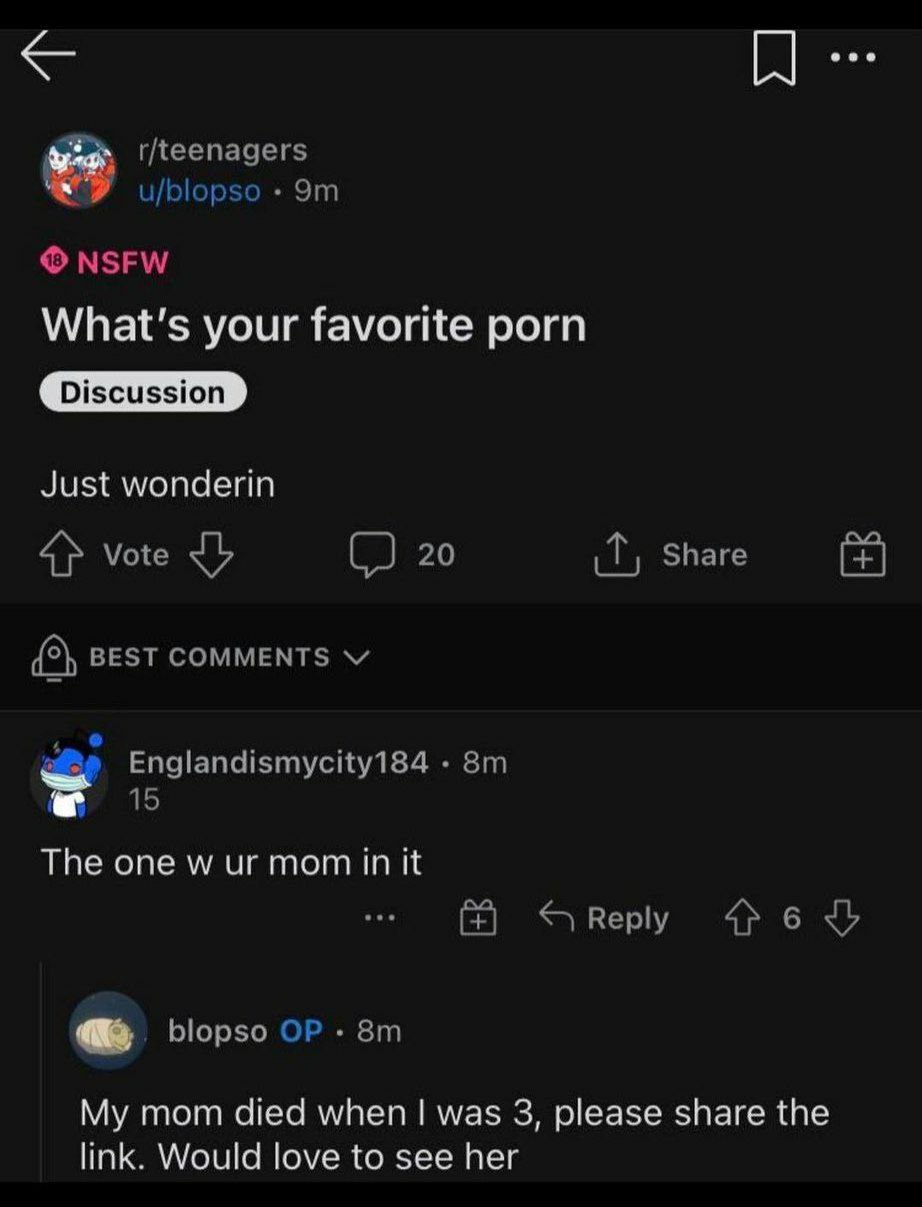Tap the Discussion flair chip
Screen dimensions: 922x1207
coord(143,392)
